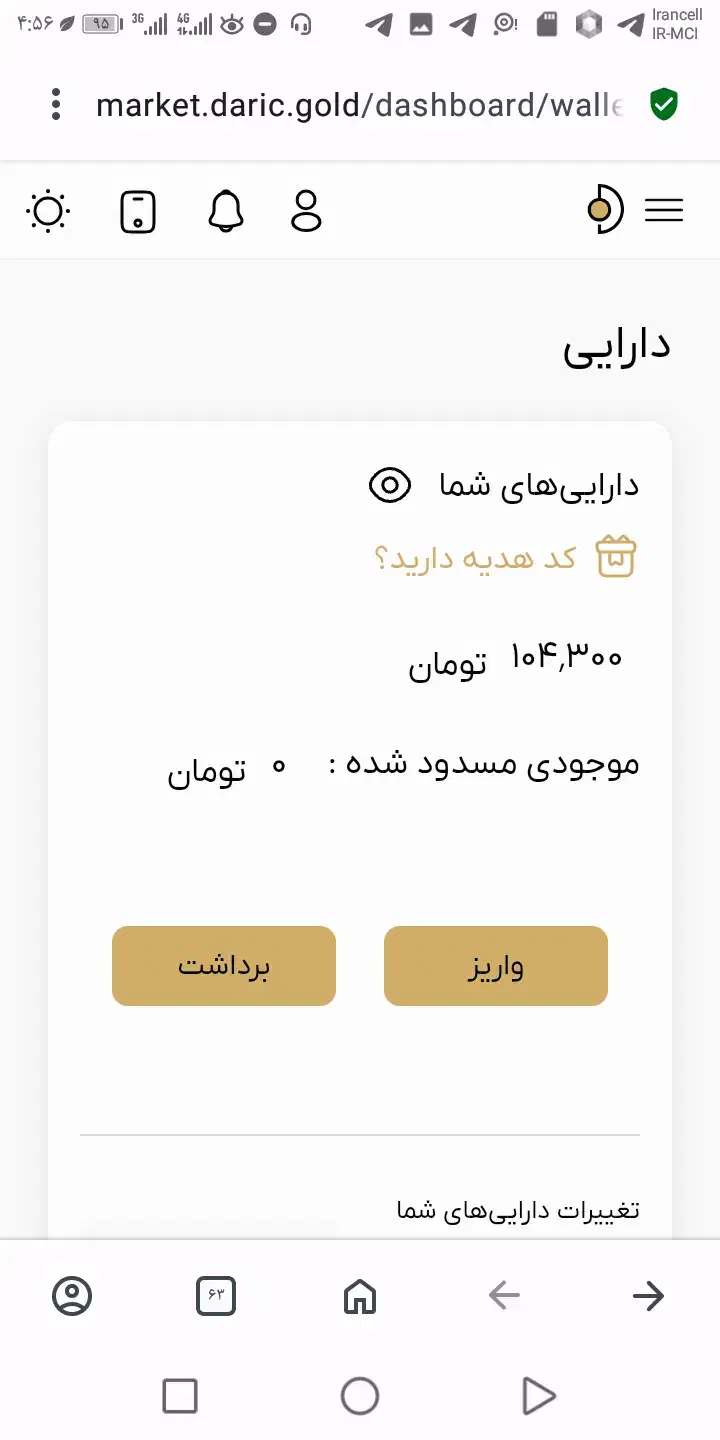Open the mobile app icon in header
Viewport: 720px width, 1440px height.
pyautogui.click(x=137, y=211)
